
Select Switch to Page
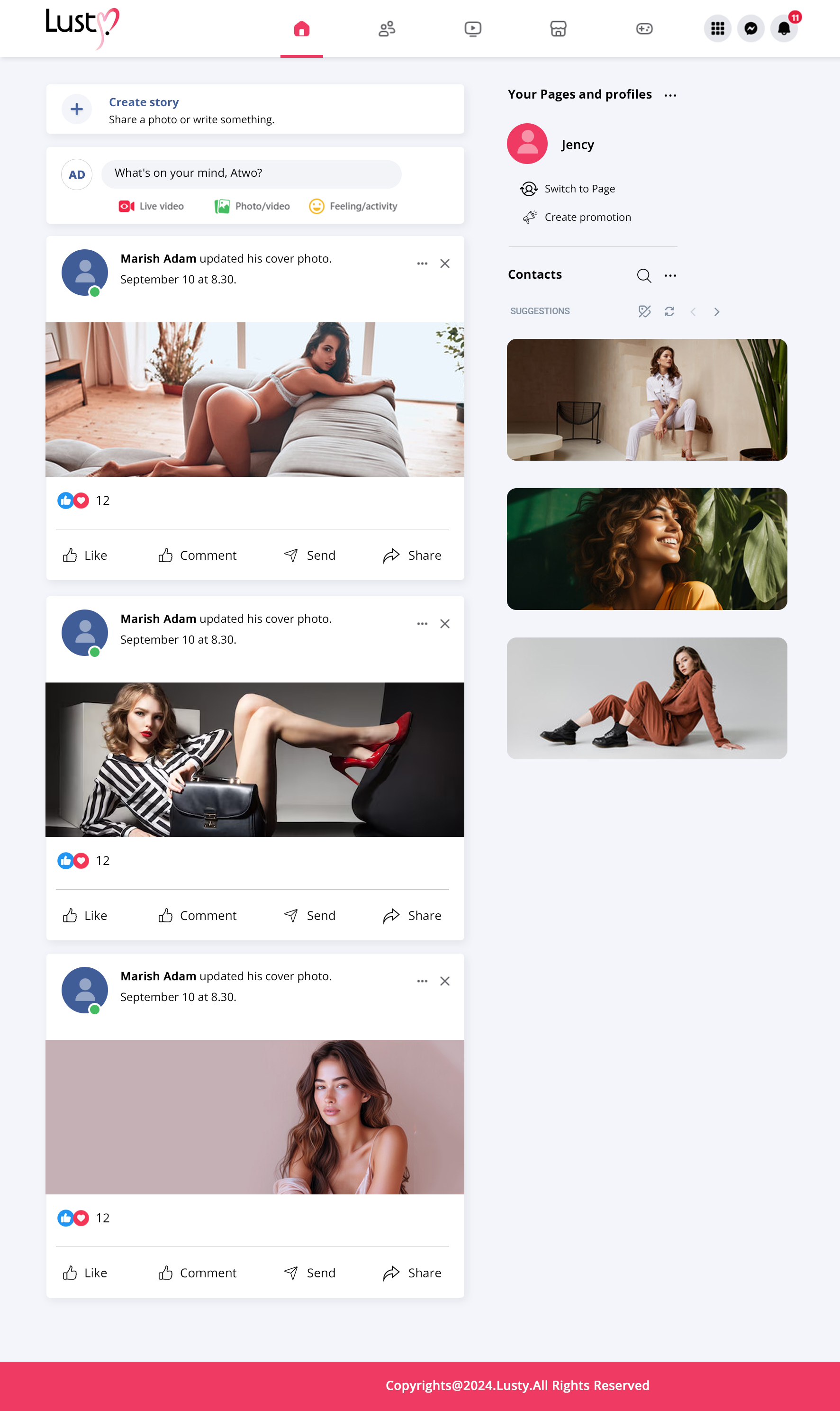pyautogui.click(x=579, y=189)
